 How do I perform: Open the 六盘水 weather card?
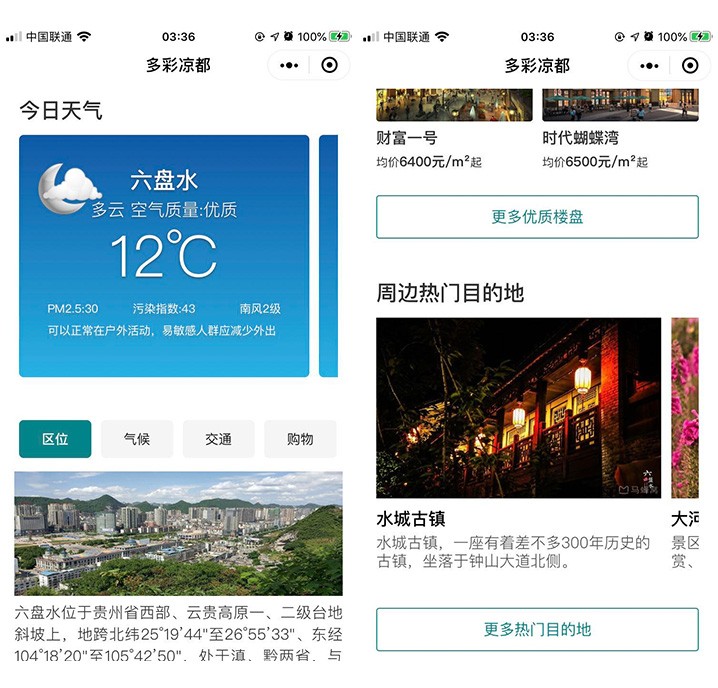coord(164,256)
